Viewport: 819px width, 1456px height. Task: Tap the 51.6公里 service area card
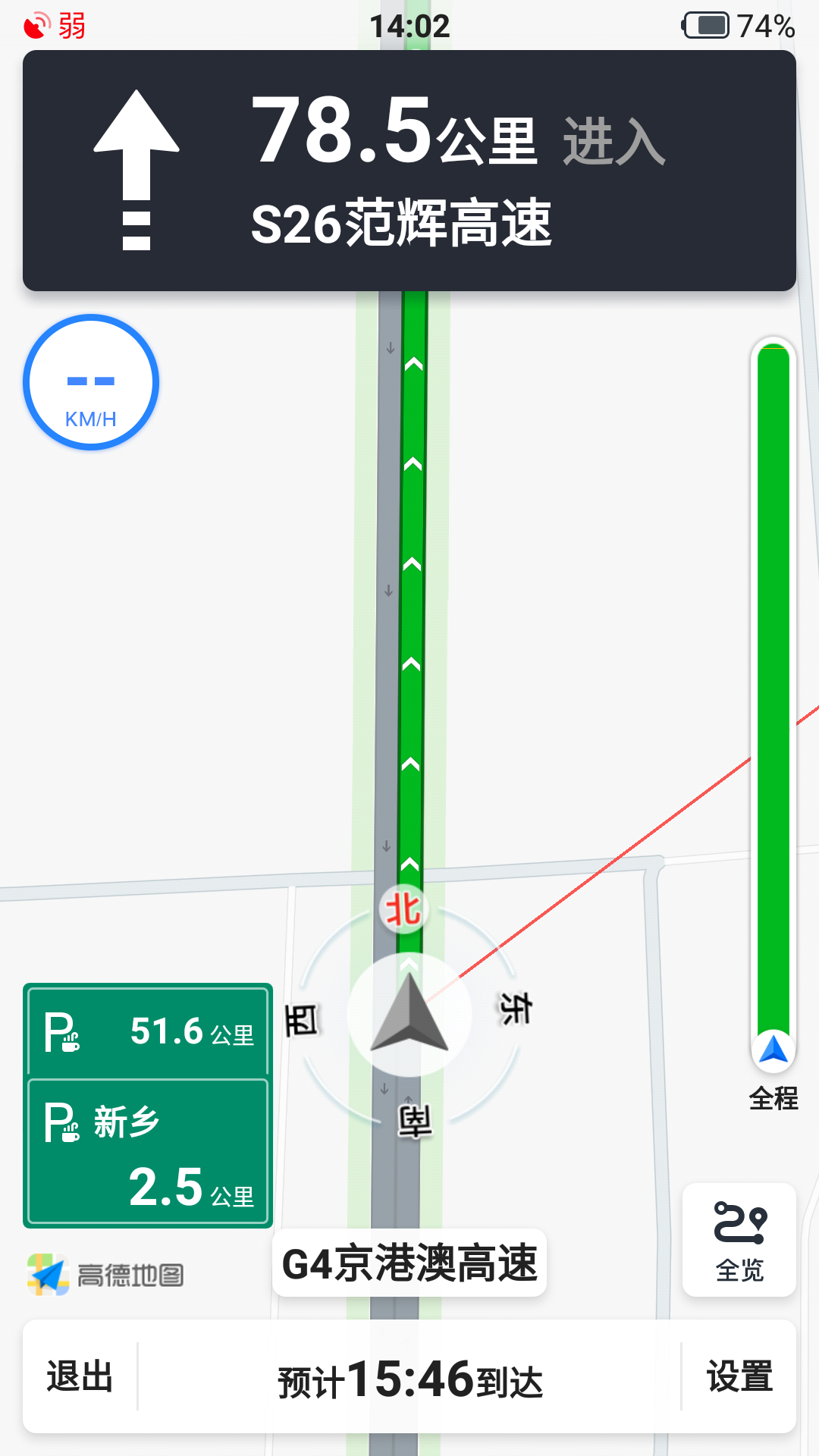coord(149,1031)
